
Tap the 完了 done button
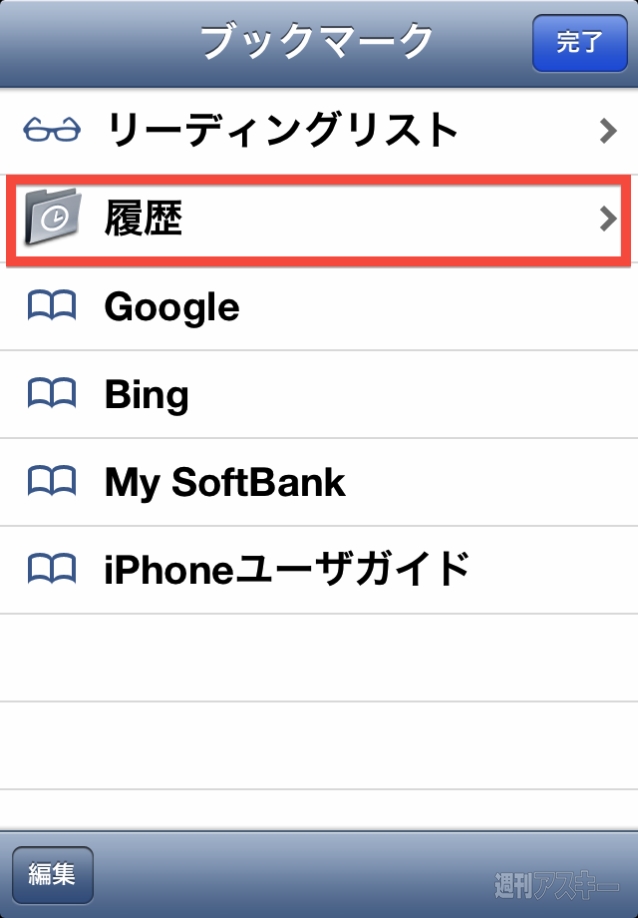[579, 43]
